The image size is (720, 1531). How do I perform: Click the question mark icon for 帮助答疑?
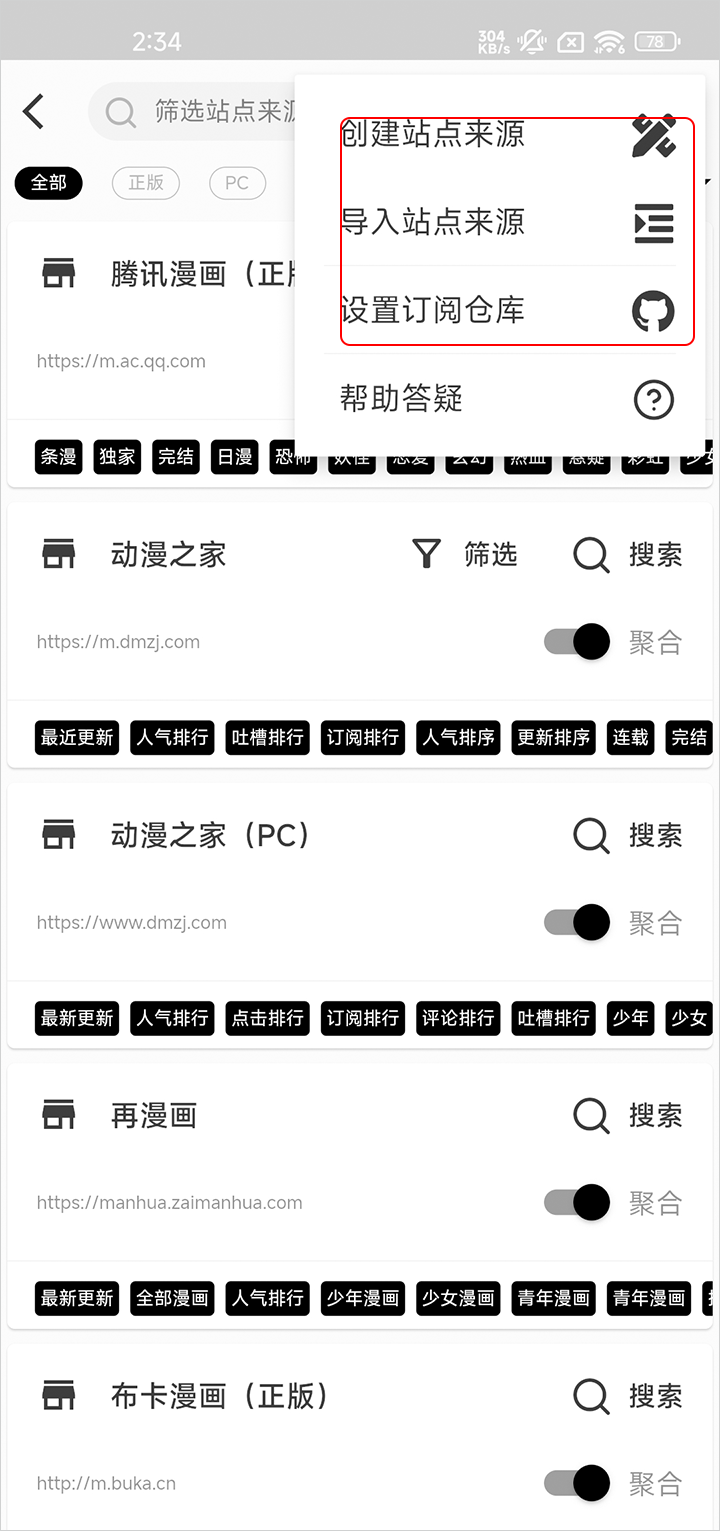654,398
